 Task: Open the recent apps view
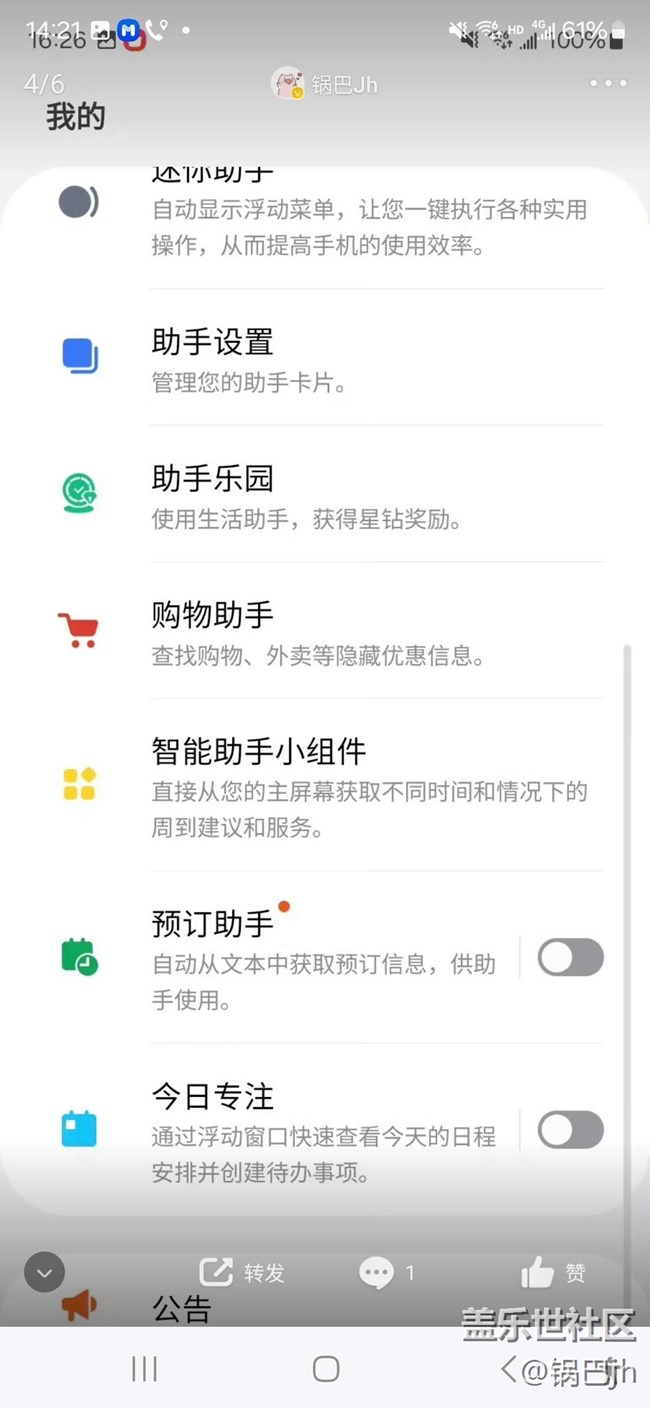pos(145,1369)
